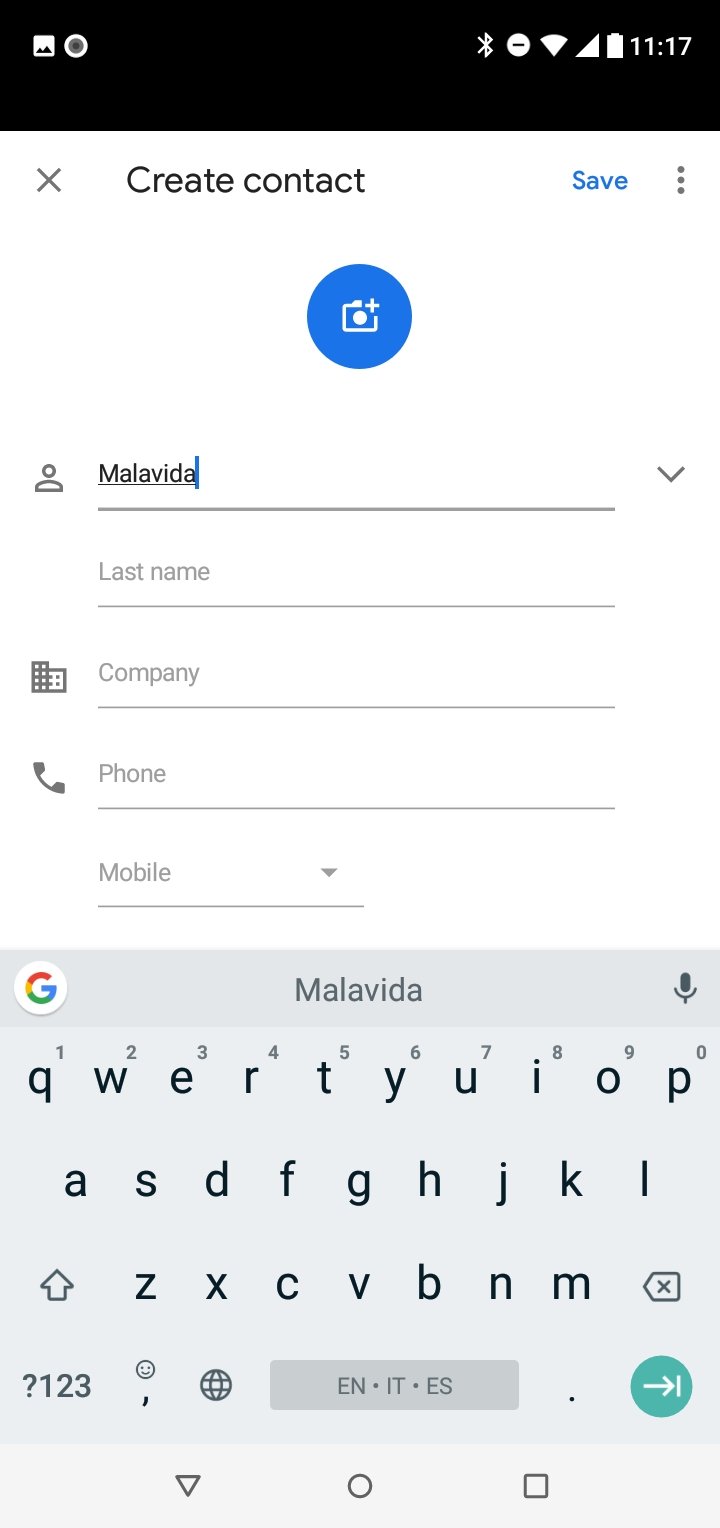
Task: Close the Create contact screen
Action: pyautogui.click(x=49, y=180)
